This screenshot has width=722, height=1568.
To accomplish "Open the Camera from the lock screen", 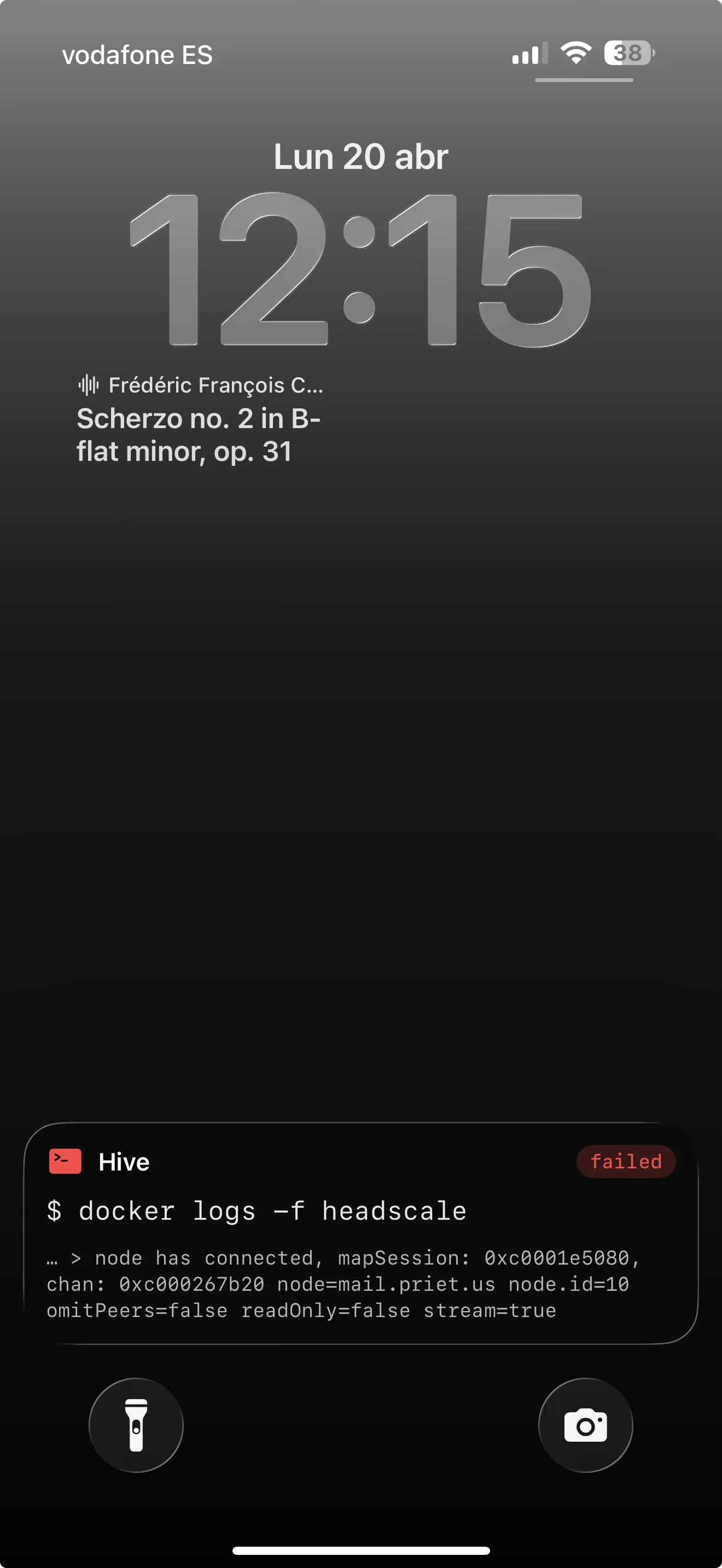I will click(x=585, y=1424).
